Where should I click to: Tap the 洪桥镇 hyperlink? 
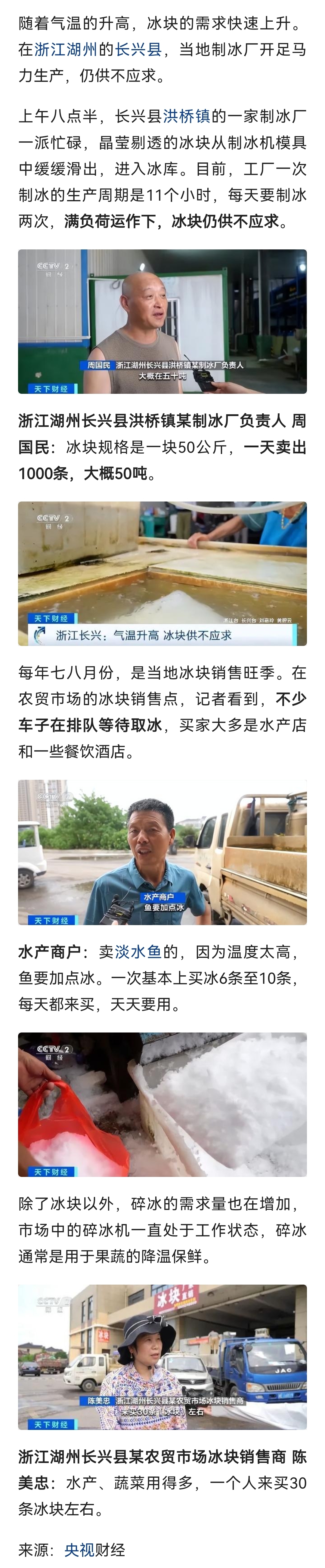(x=186, y=116)
